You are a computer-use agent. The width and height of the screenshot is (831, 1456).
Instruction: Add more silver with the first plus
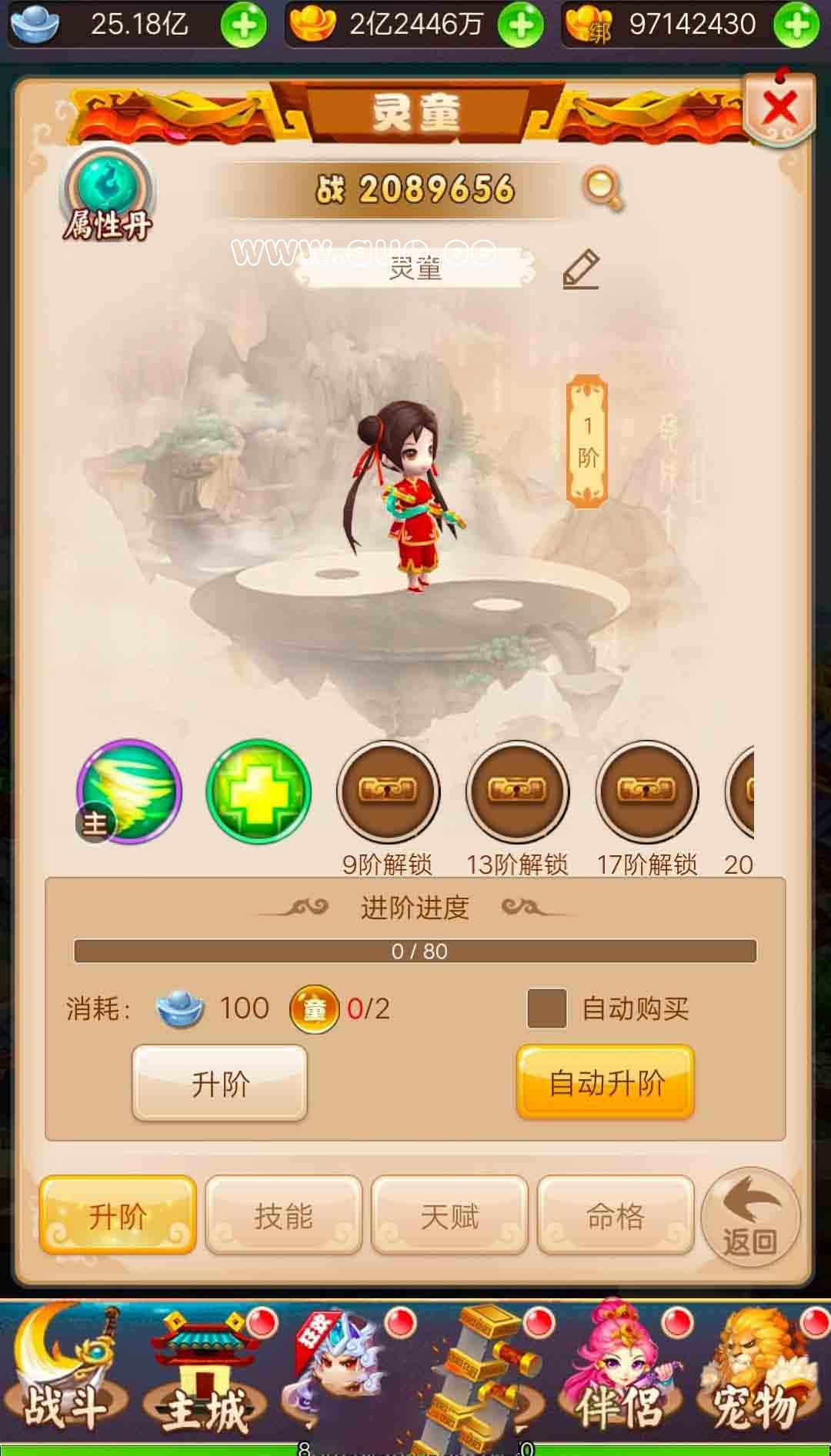pos(243,25)
